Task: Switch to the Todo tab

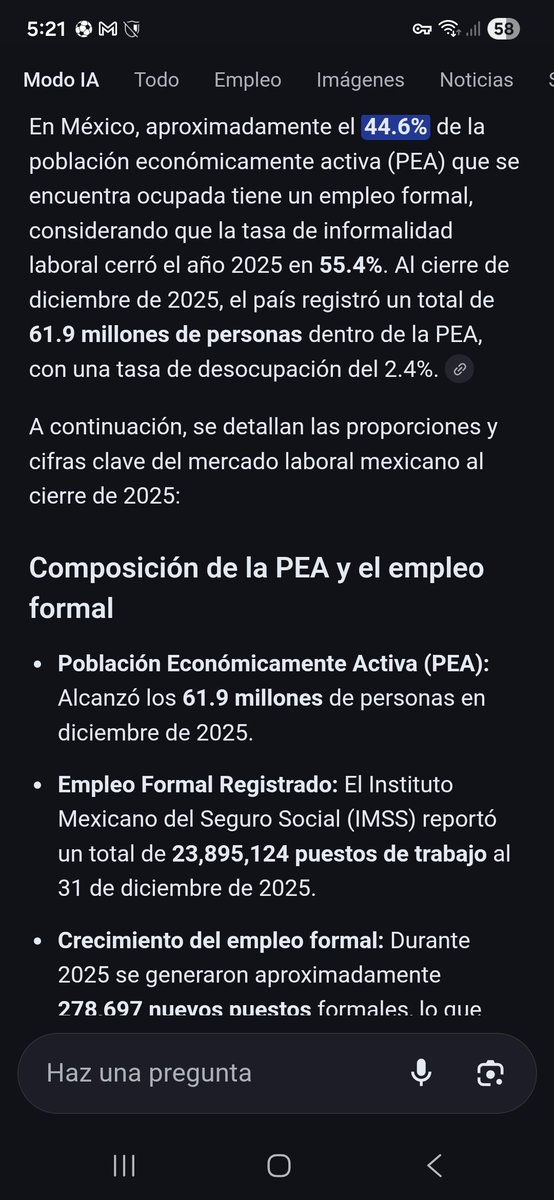Action: pos(157,80)
